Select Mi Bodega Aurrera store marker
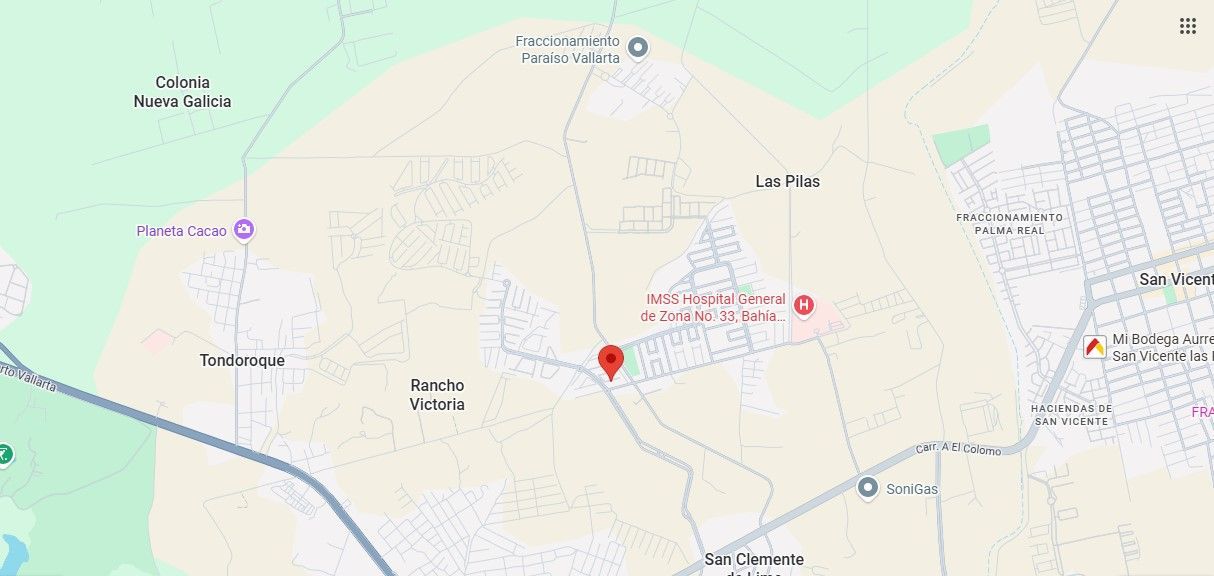The image size is (1214, 576). click(1095, 348)
